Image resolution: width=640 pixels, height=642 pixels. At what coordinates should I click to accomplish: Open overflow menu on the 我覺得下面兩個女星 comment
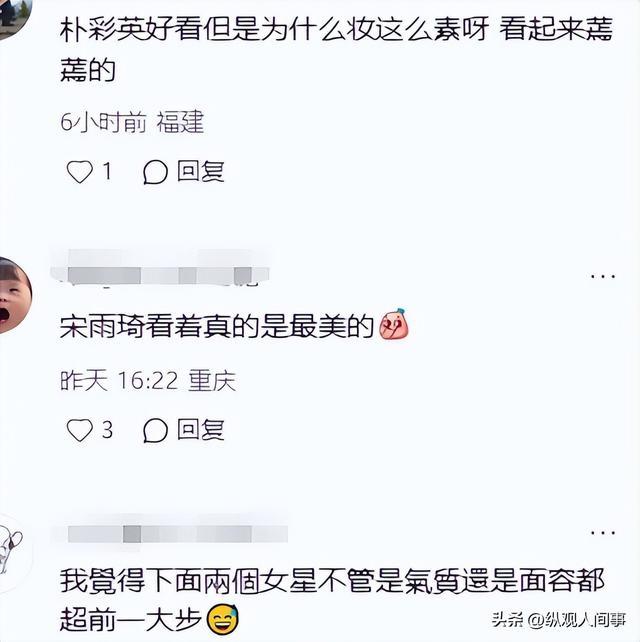click(602, 531)
